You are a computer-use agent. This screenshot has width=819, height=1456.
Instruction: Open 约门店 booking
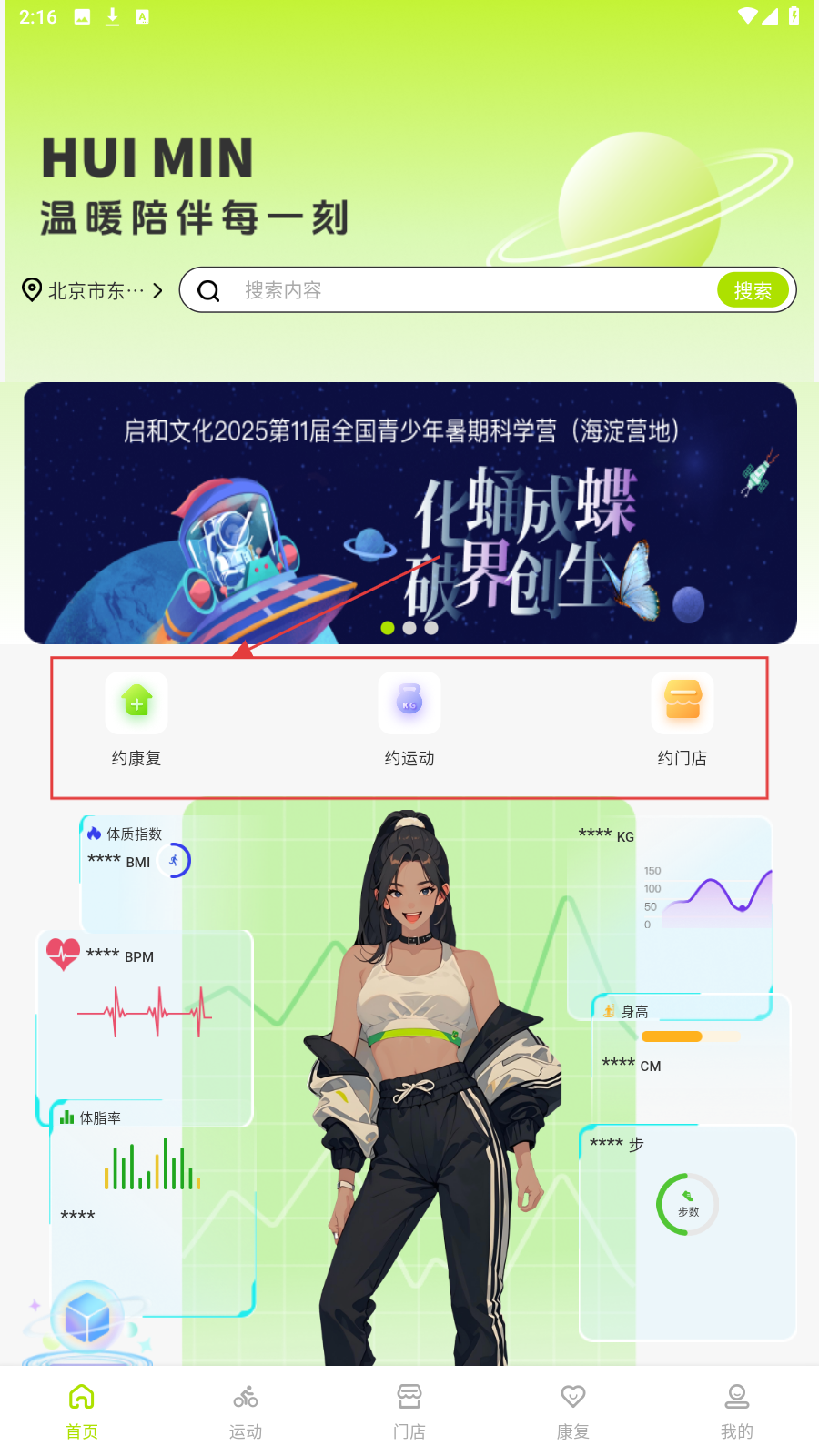coord(682,719)
